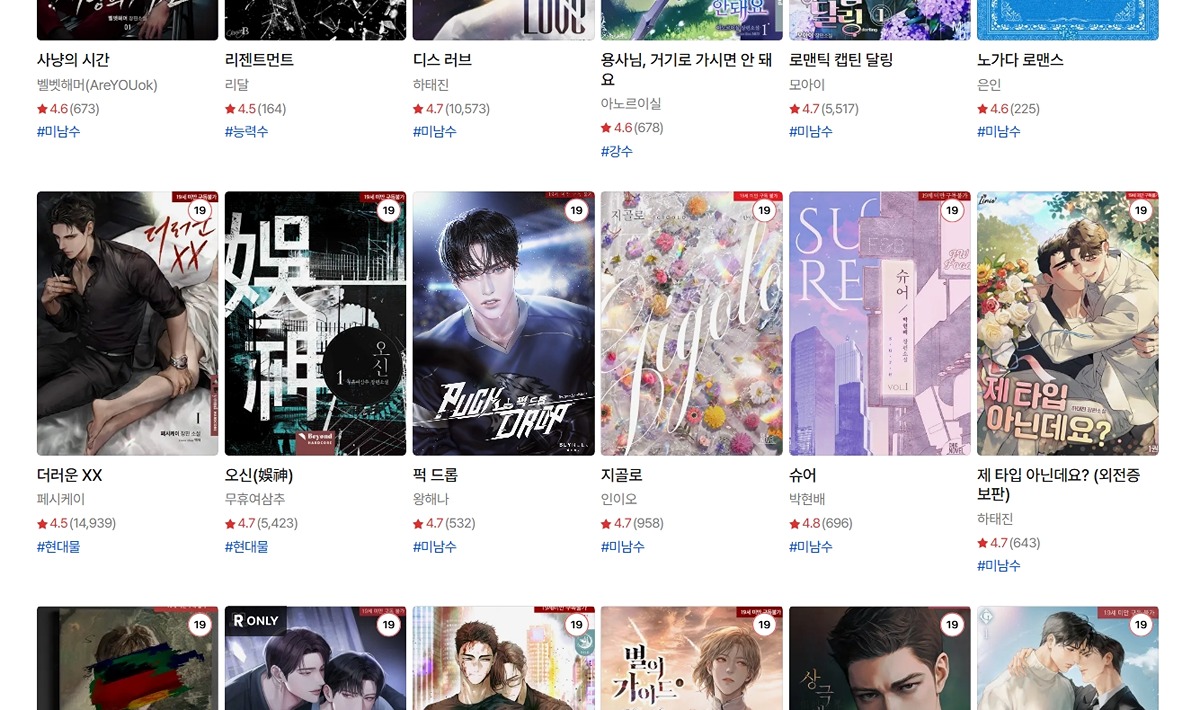The width and height of the screenshot is (1200, 710).
Task: Open the 지골로 book cover
Action: [691, 323]
